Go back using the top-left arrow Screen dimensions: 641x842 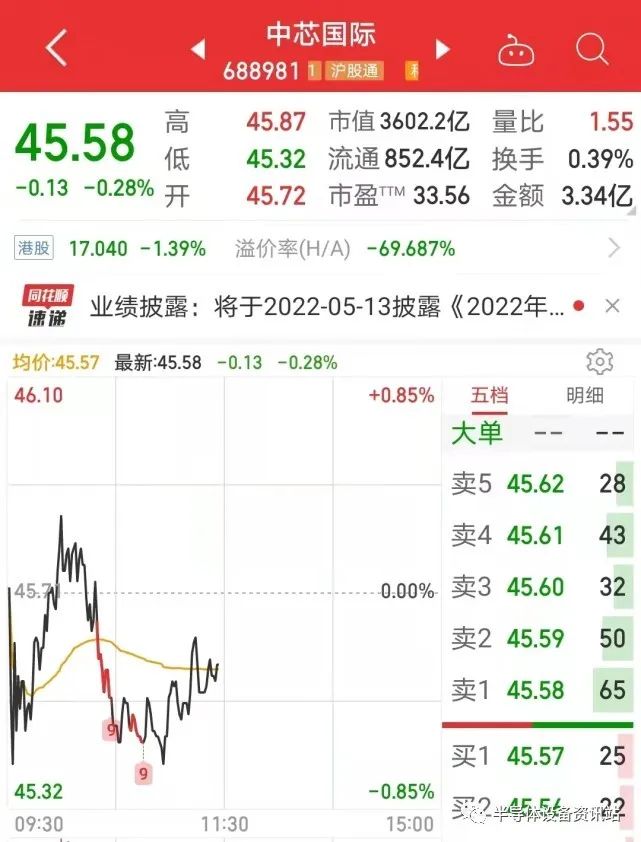tap(56, 48)
